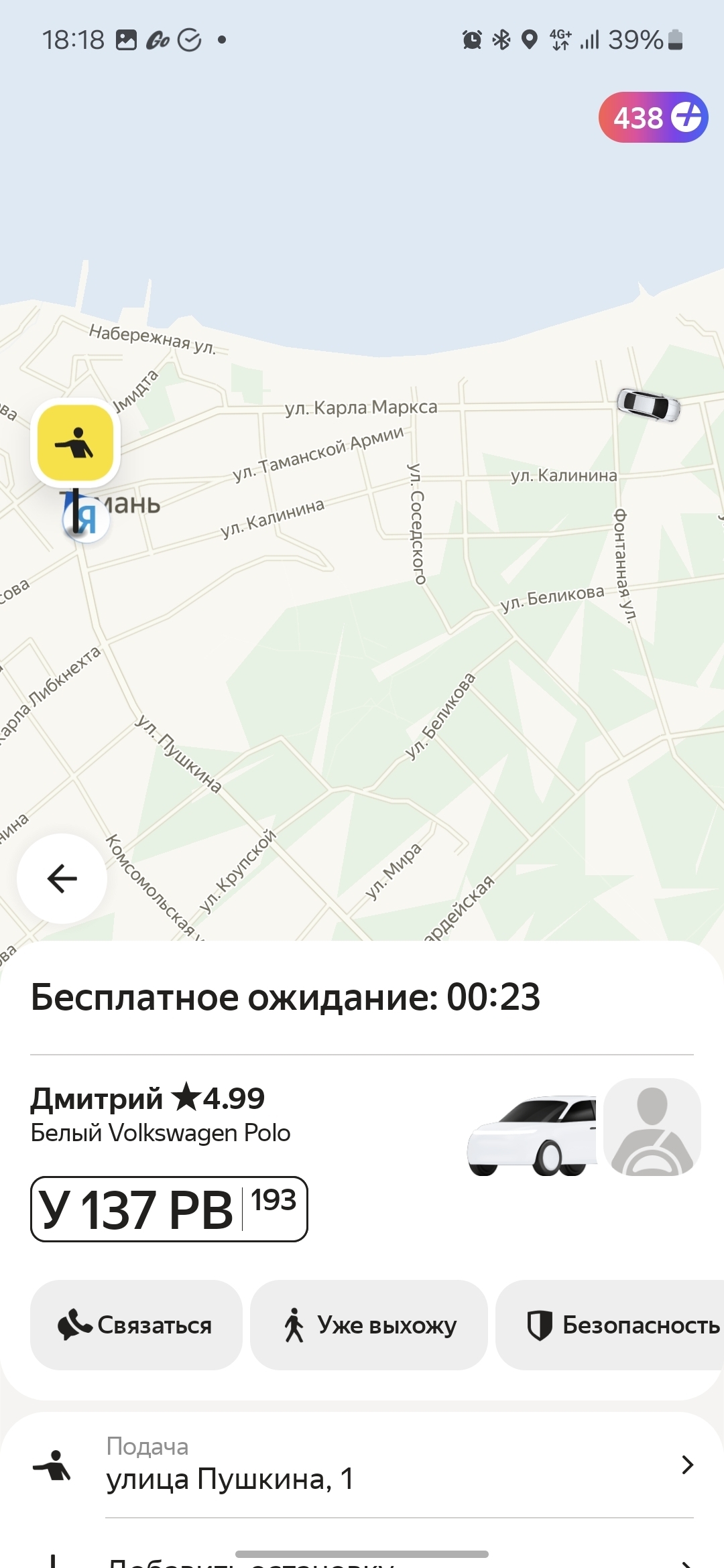View driver Дмитрий's profile photo
This screenshot has height=1568, width=724.
point(652,1127)
